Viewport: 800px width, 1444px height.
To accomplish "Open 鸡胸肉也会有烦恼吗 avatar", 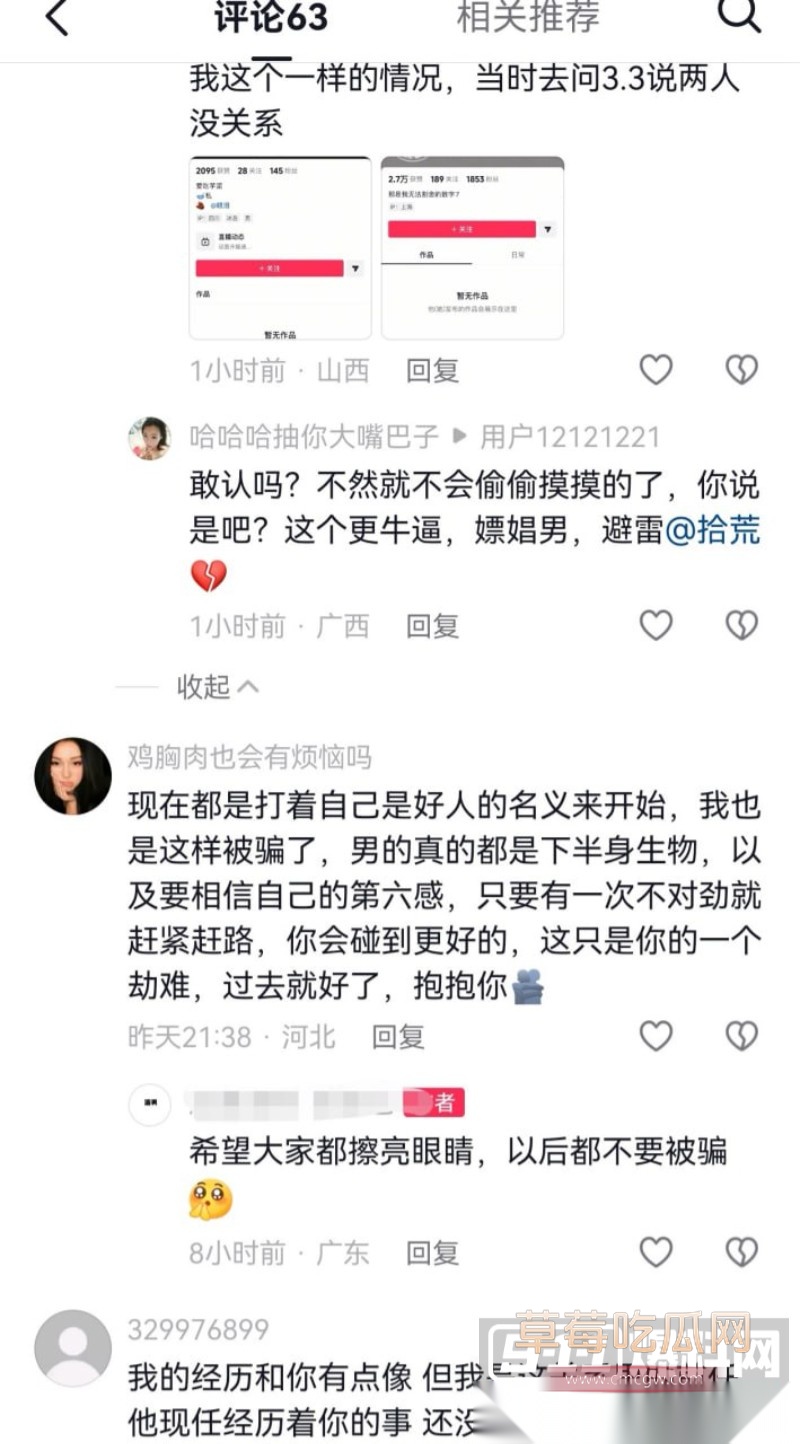I will tap(73, 776).
